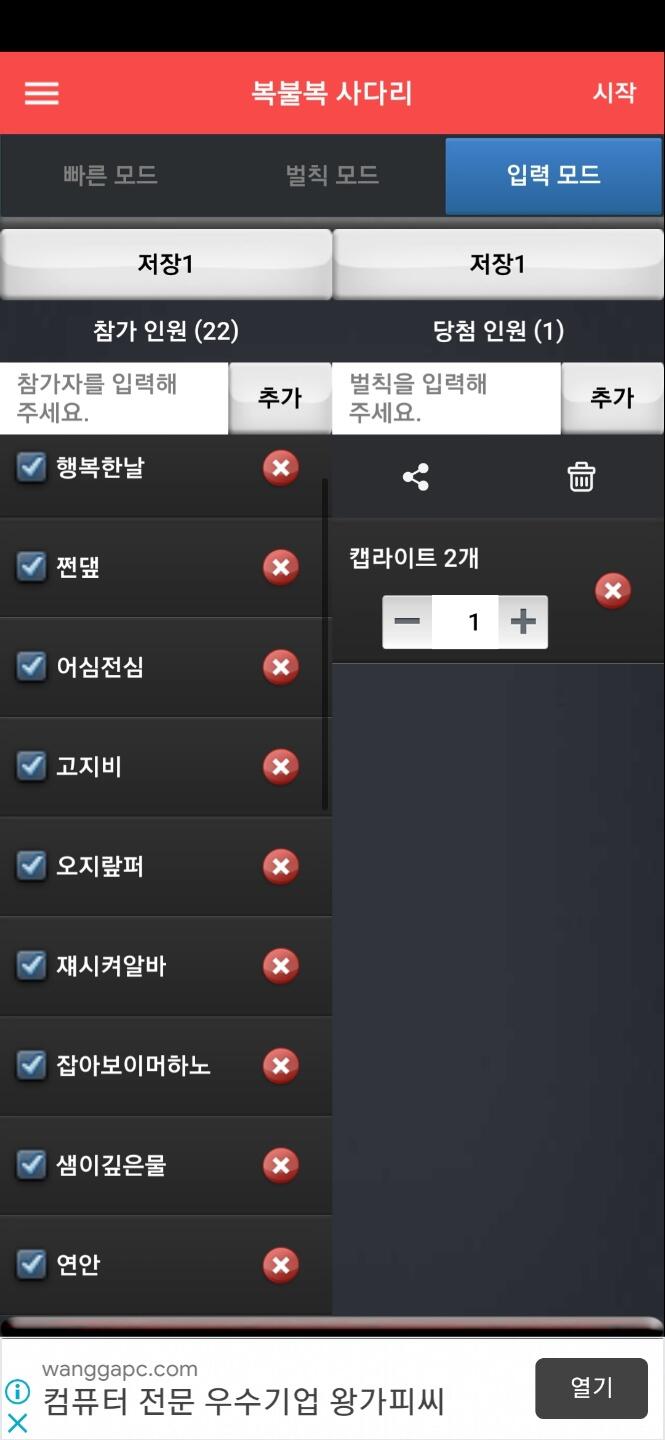Delete all penalties with the trash icon
665x1440 pixels.
581,477
